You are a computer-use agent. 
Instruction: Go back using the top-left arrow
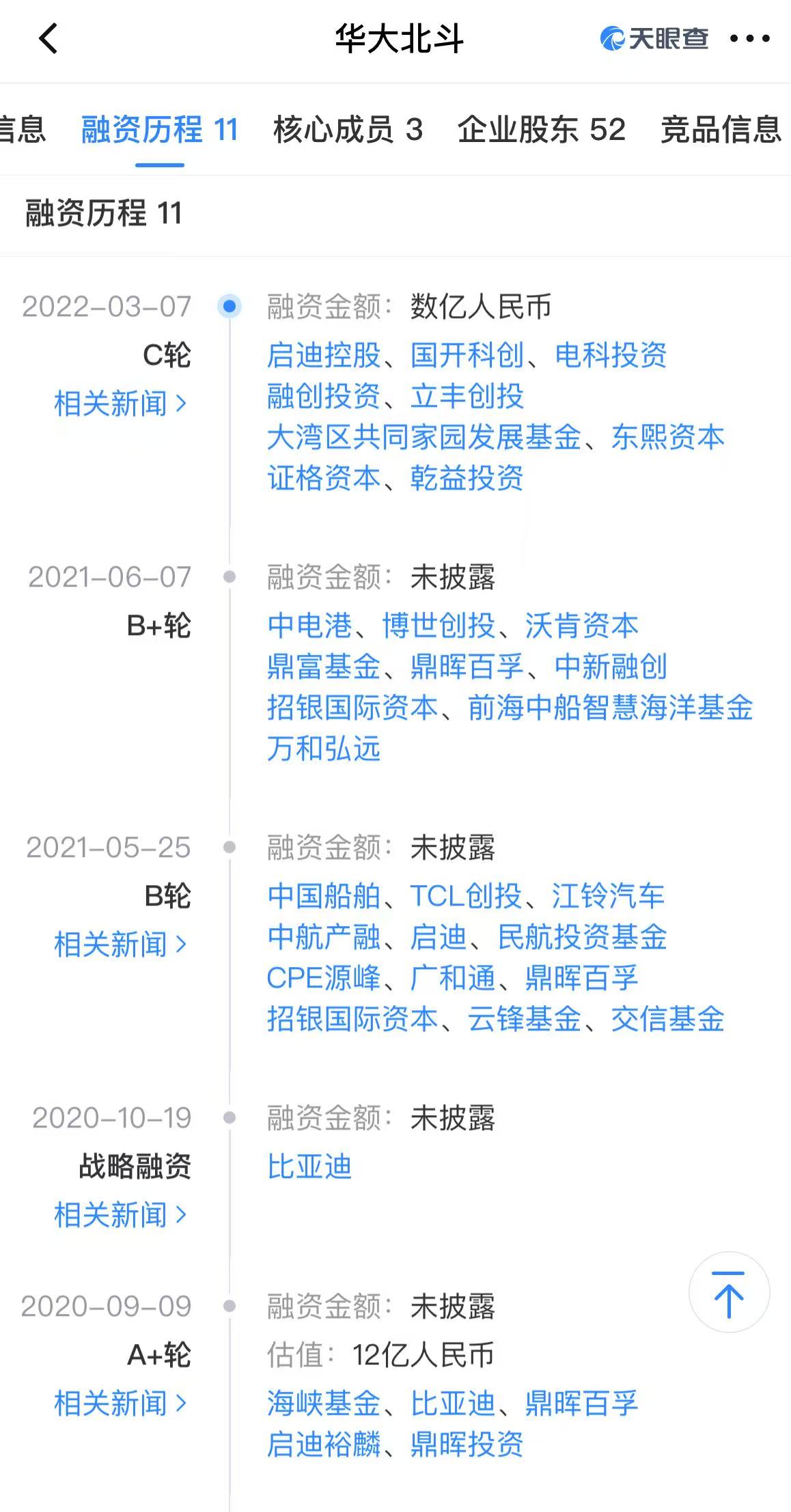(x=48, y=38)
